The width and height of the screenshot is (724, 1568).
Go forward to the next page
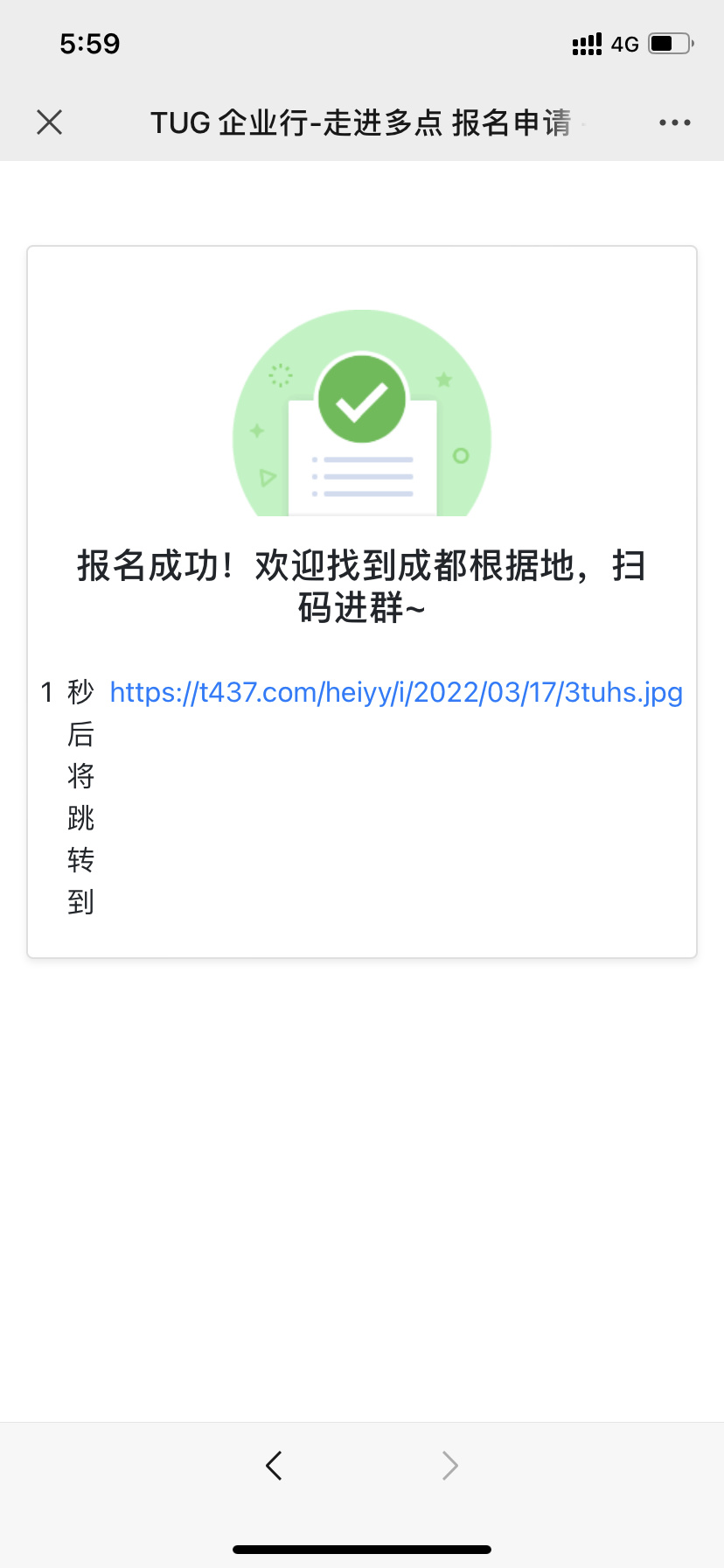pos(449,1465)
